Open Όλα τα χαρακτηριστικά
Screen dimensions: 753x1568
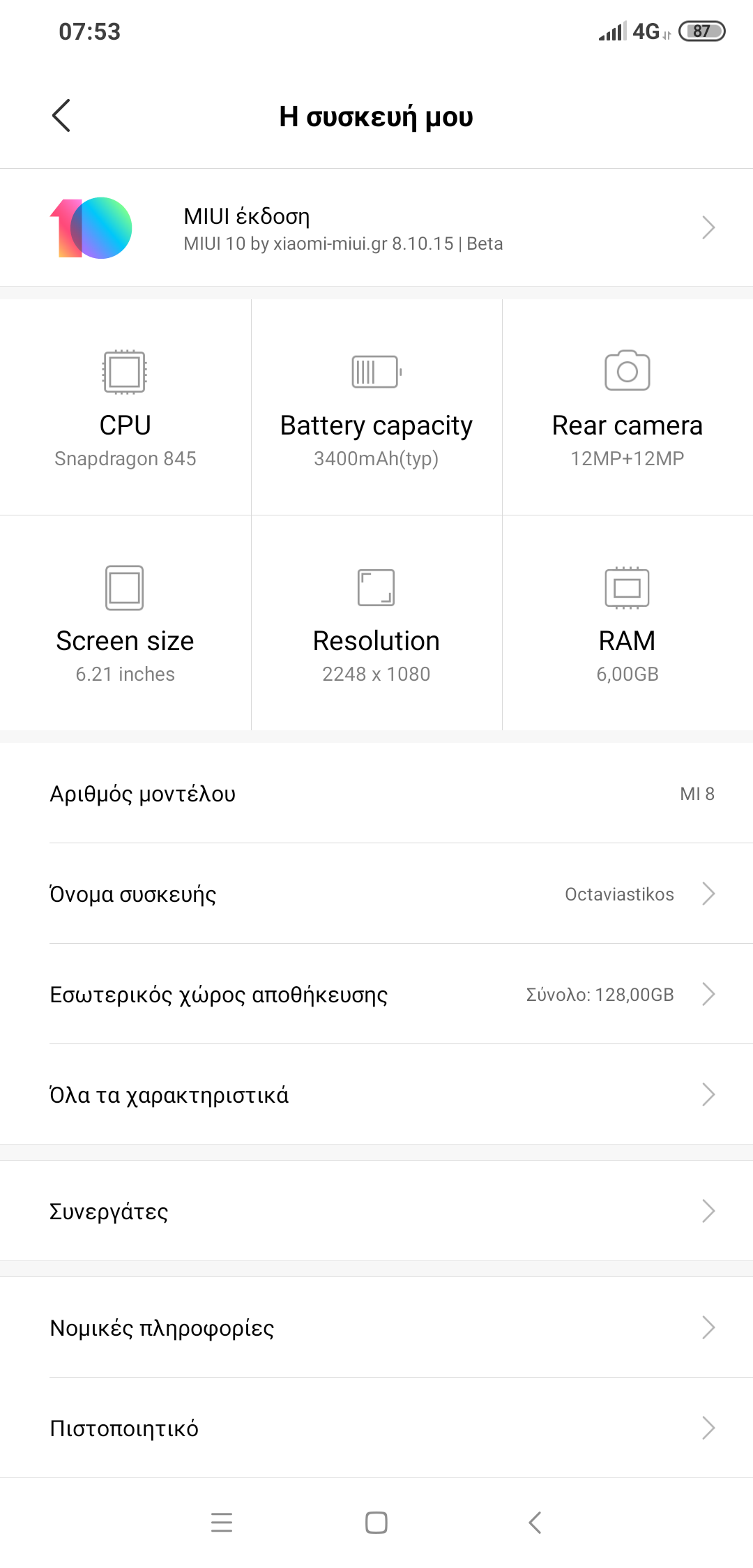pos(376,1094)
